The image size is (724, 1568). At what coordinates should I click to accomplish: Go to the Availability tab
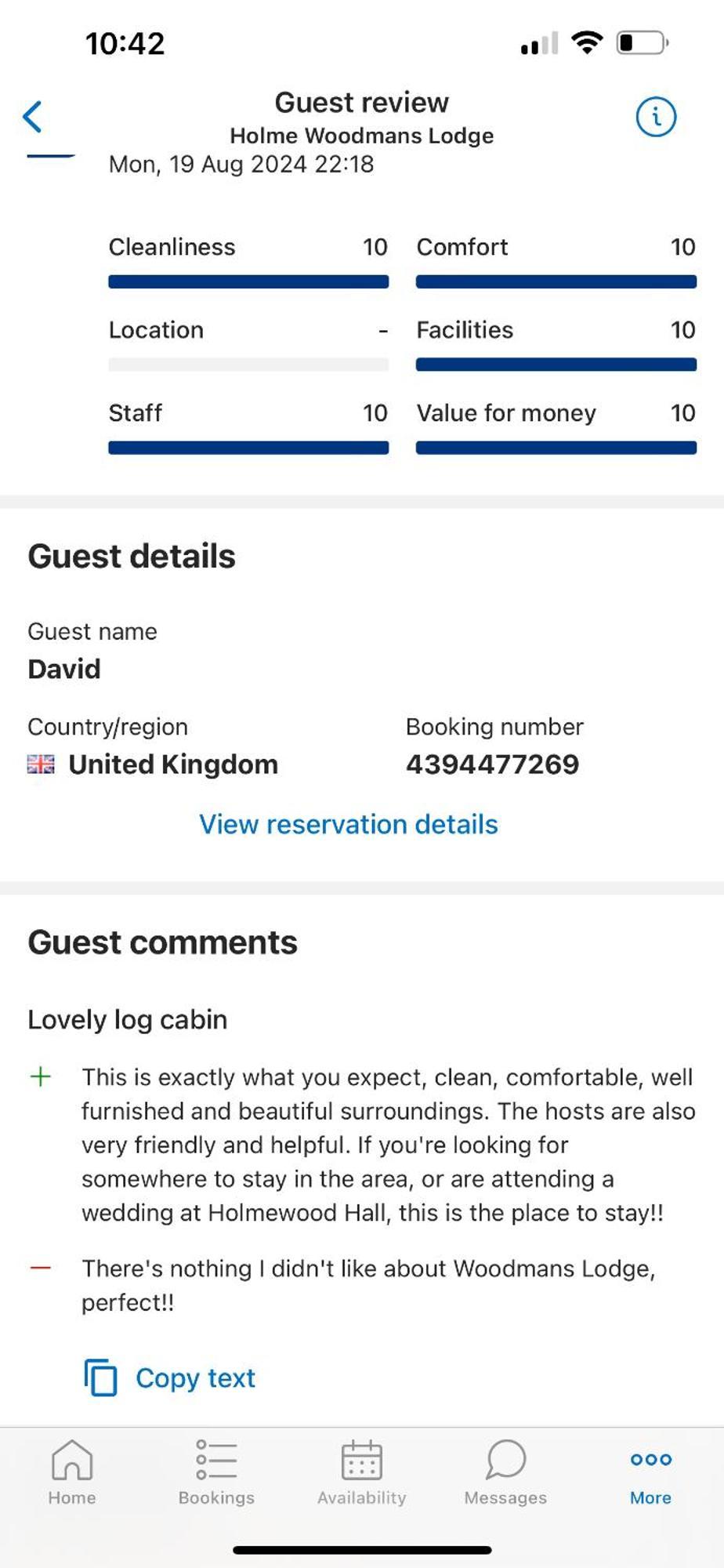point(361,1472)
